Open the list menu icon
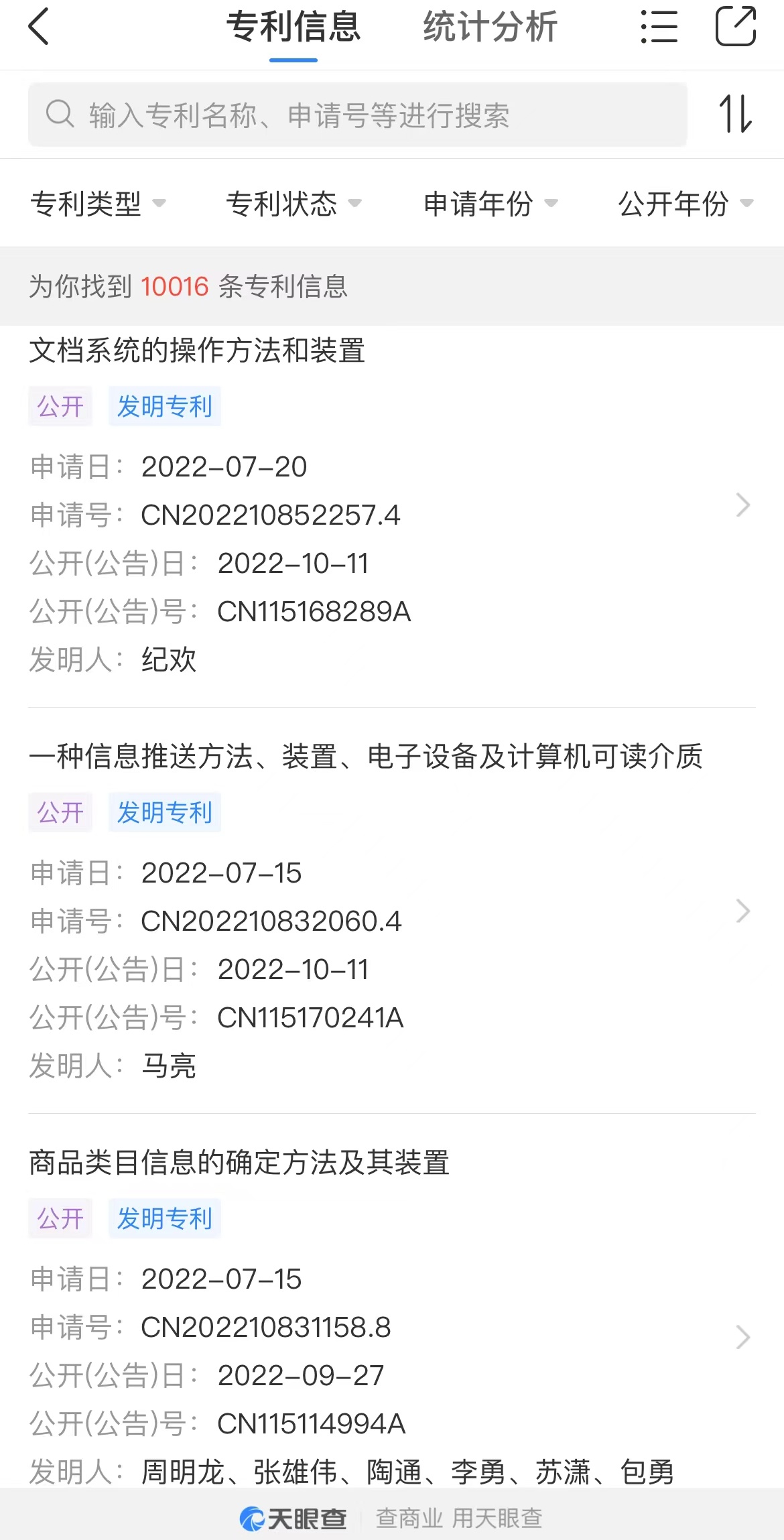 [659, 27]
